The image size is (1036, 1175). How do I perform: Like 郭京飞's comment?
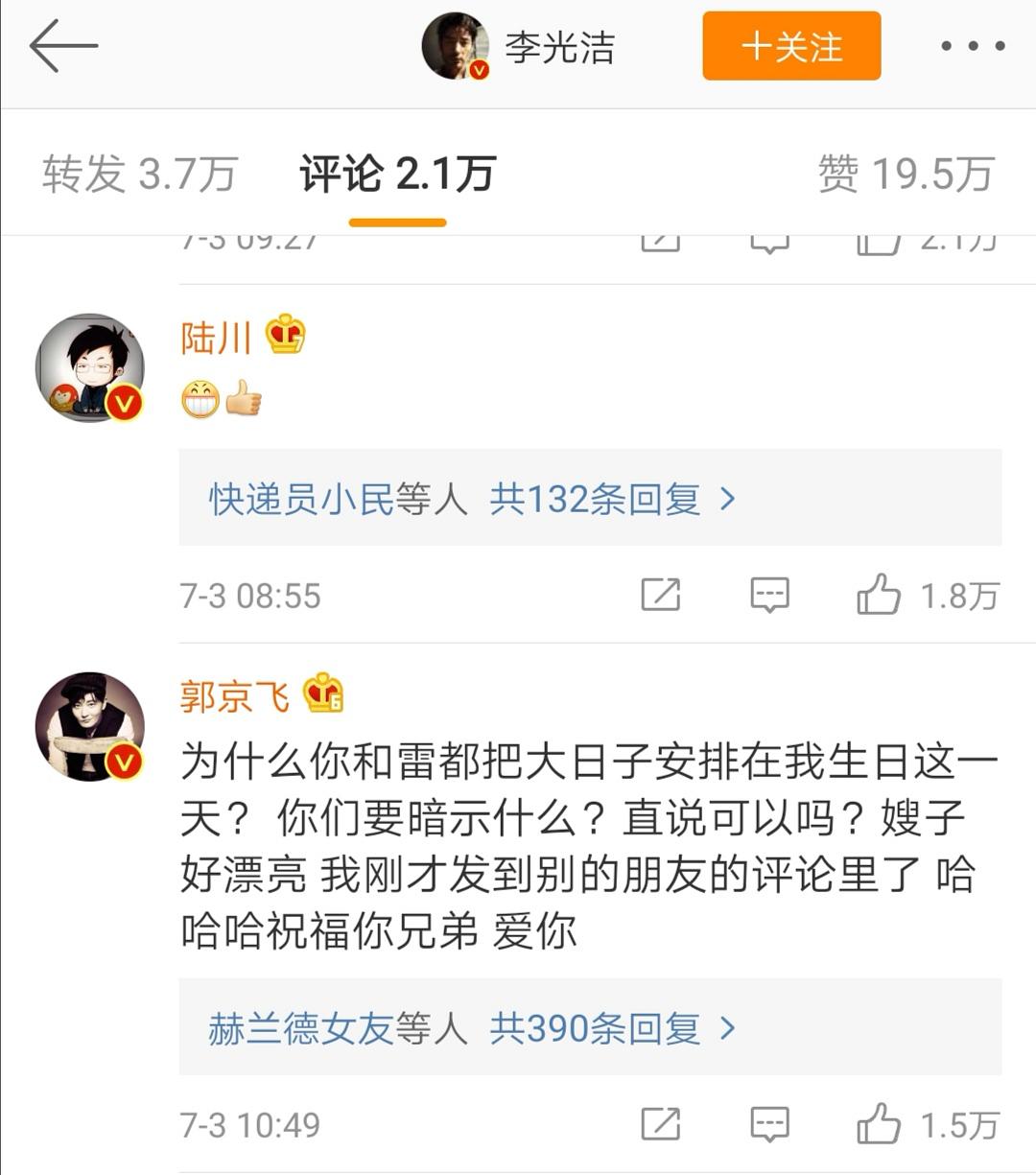(879, 1124)
